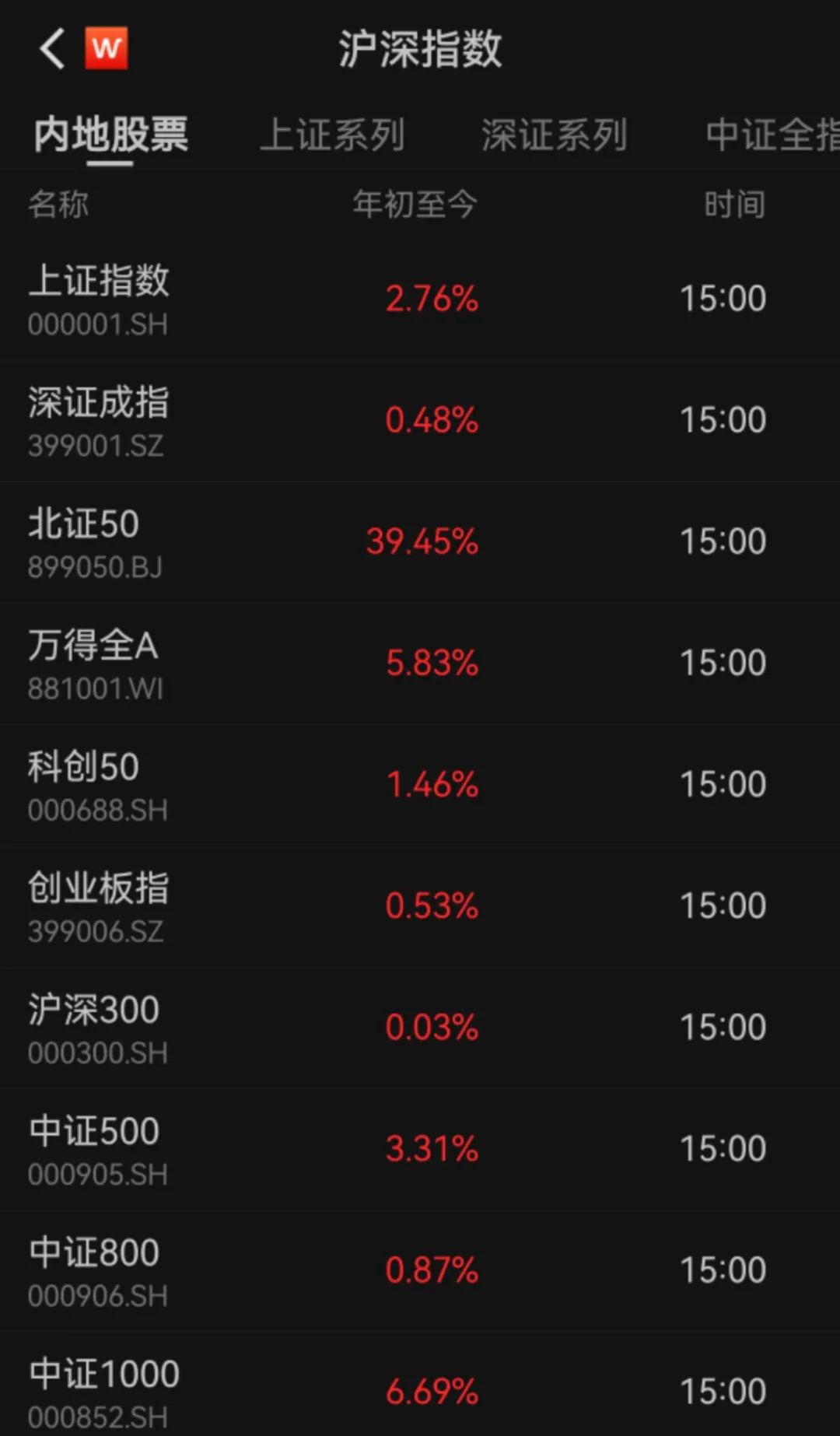Image resolution: width=840 pixels, height=1436 pixels.
Task: Open the red W home icon
Action: tap(107, 48)
